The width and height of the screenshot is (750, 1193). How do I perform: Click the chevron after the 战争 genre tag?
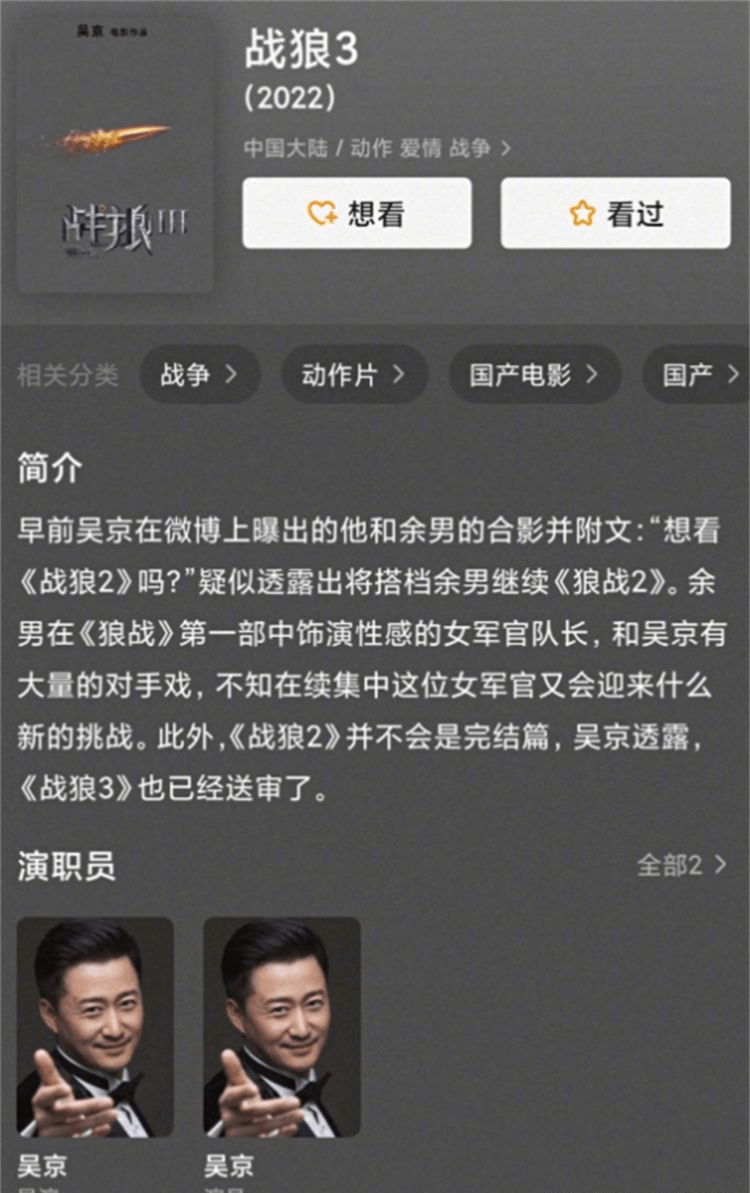[x=504, y=148]
